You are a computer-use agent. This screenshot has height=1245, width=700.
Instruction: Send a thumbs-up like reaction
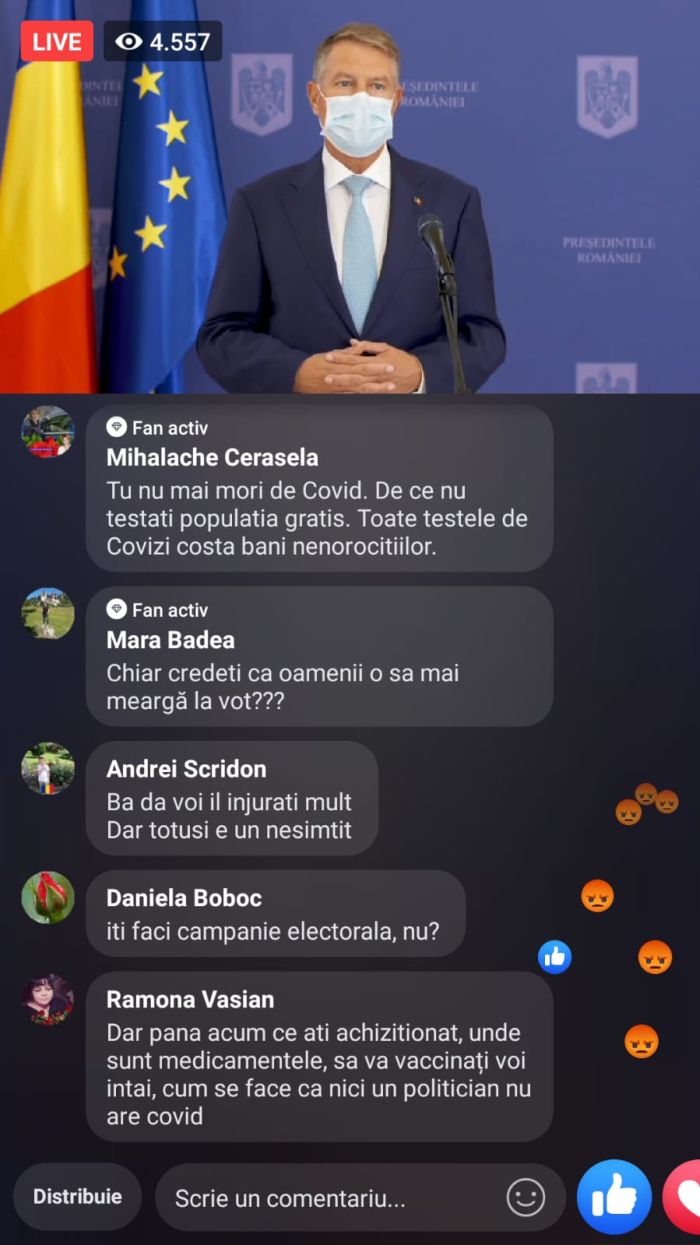point(614,1197)
